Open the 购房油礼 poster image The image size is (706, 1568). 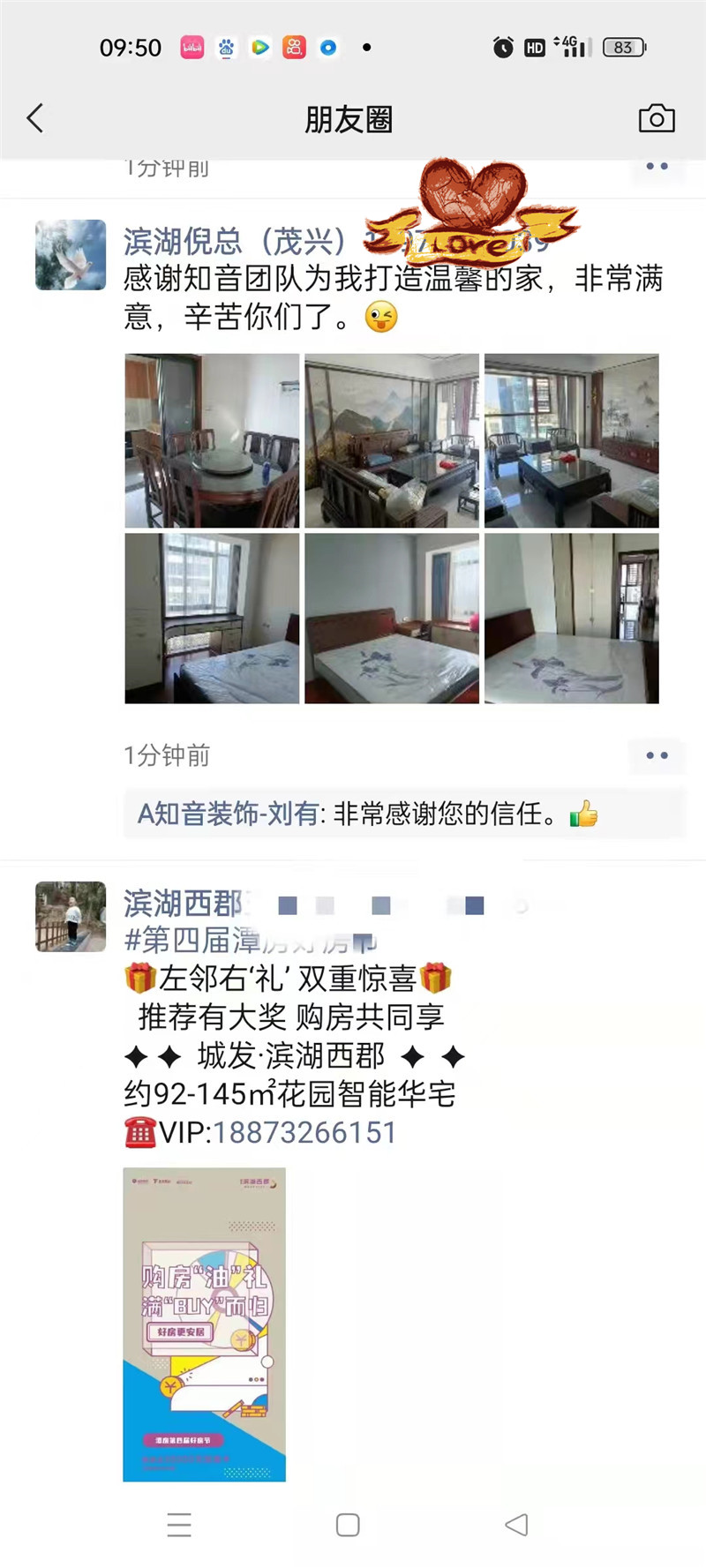click(x=204, y=1324)
